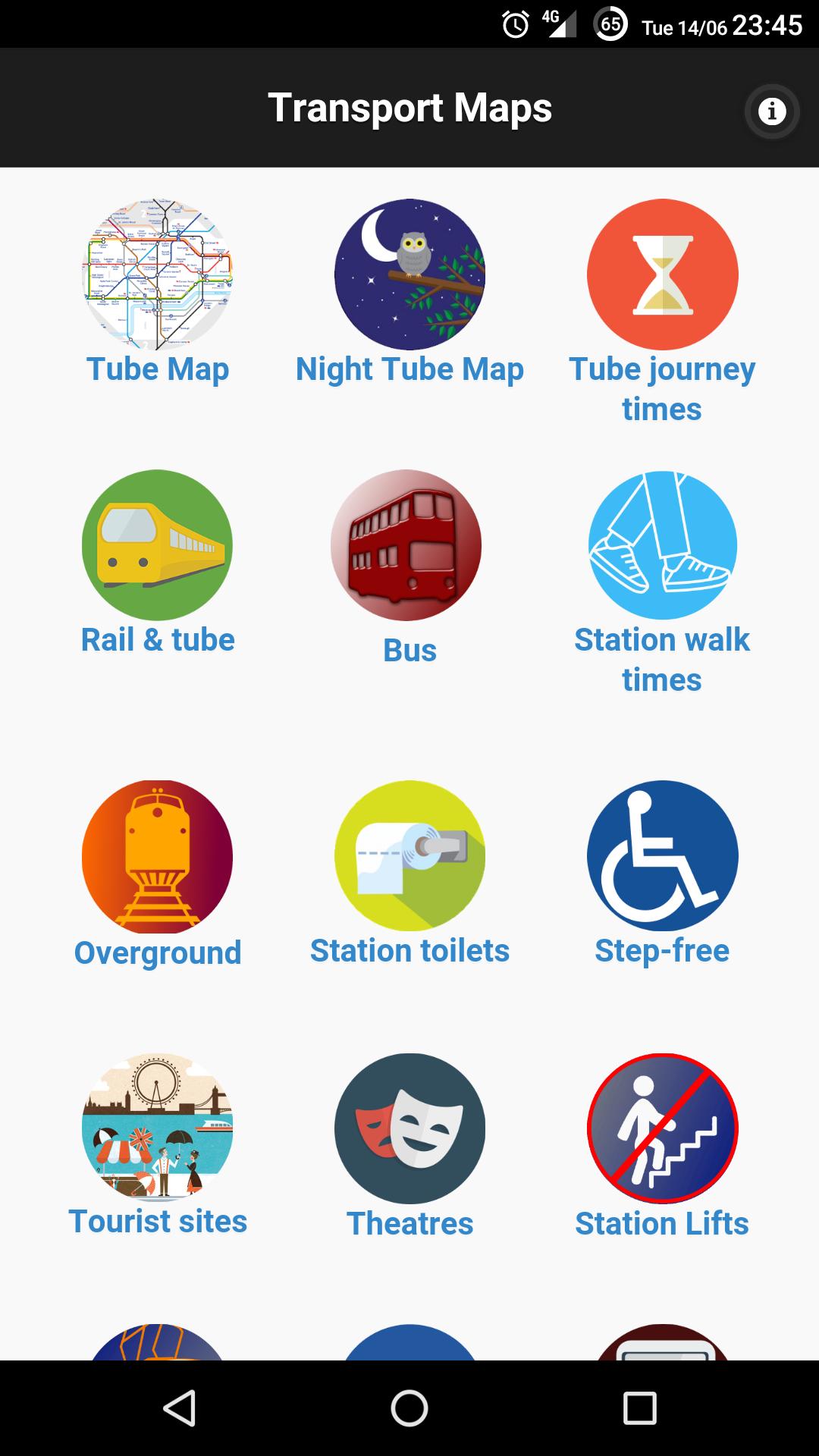Click the Transport Maps title

point(409,108)
